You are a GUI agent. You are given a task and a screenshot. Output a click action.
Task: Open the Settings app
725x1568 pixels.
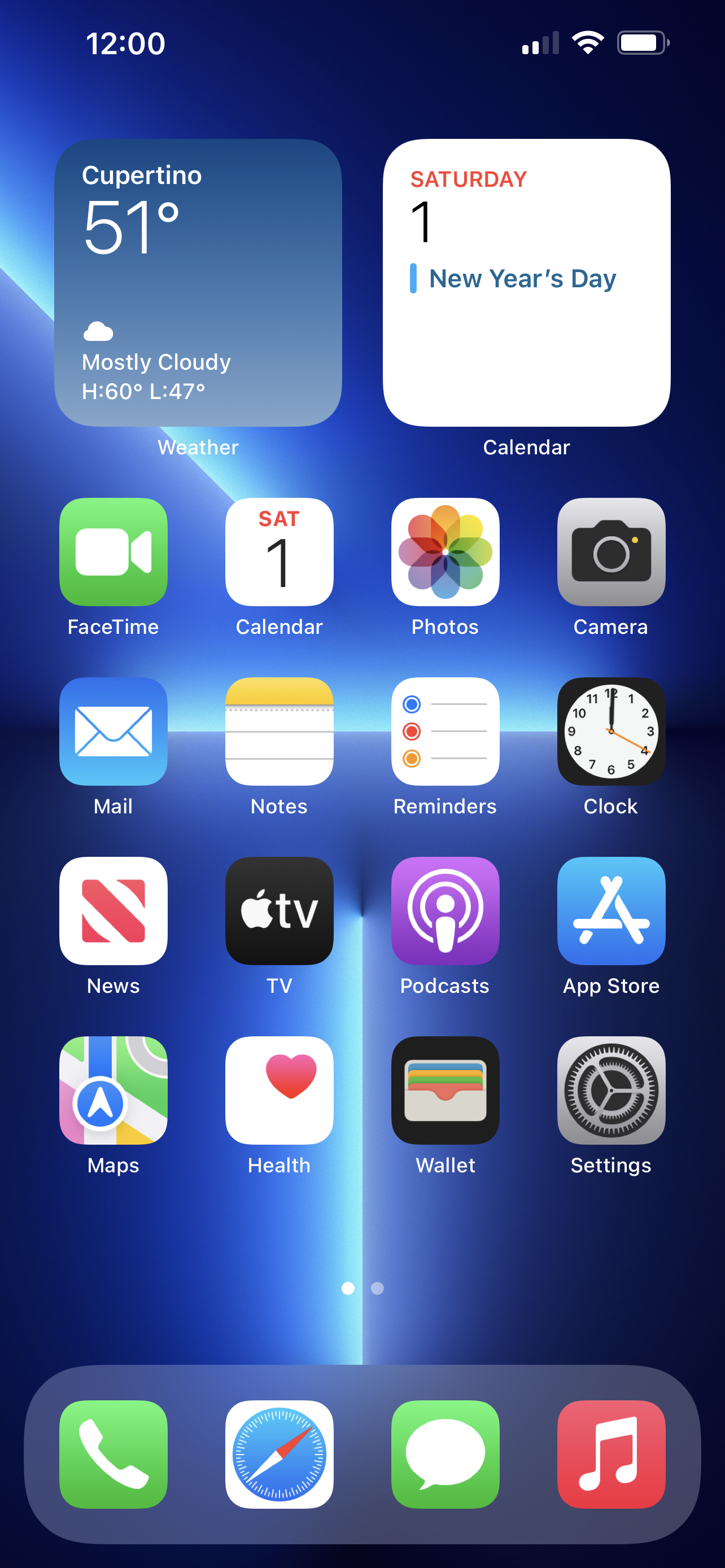(x=611, y=1090)
